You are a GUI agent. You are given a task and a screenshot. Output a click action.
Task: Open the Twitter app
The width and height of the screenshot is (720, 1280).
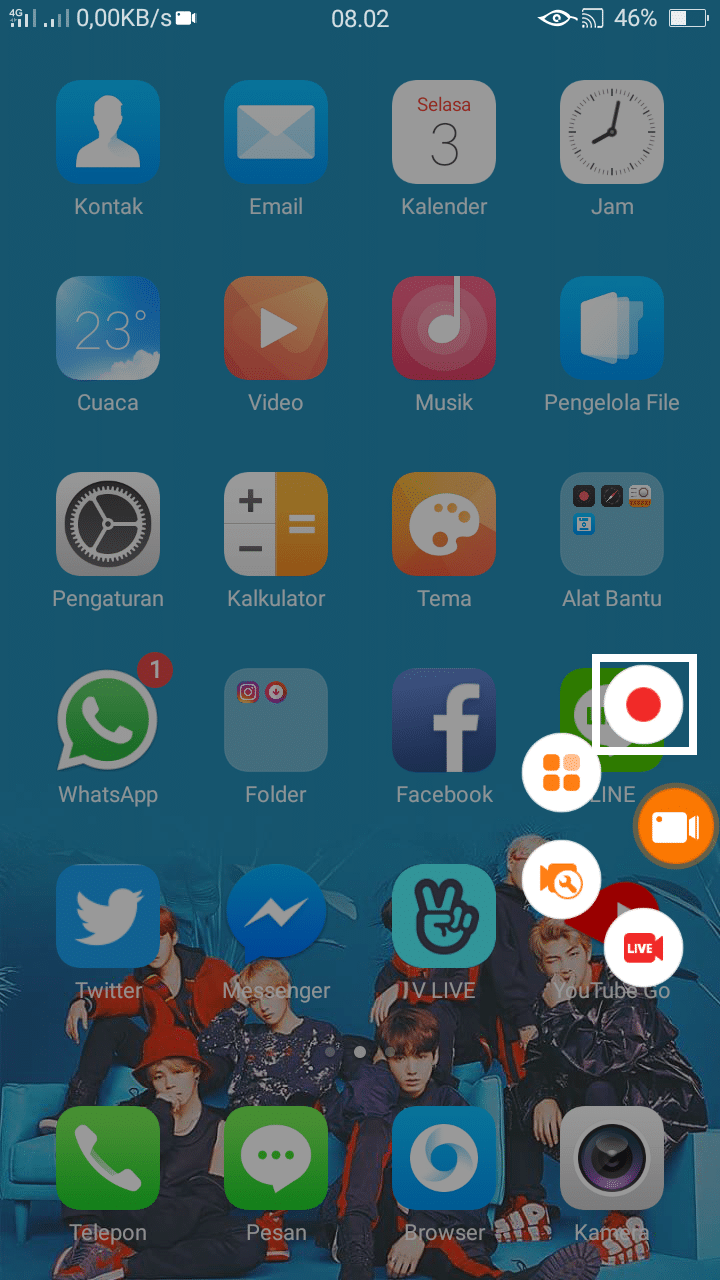[x=108, y=916]
